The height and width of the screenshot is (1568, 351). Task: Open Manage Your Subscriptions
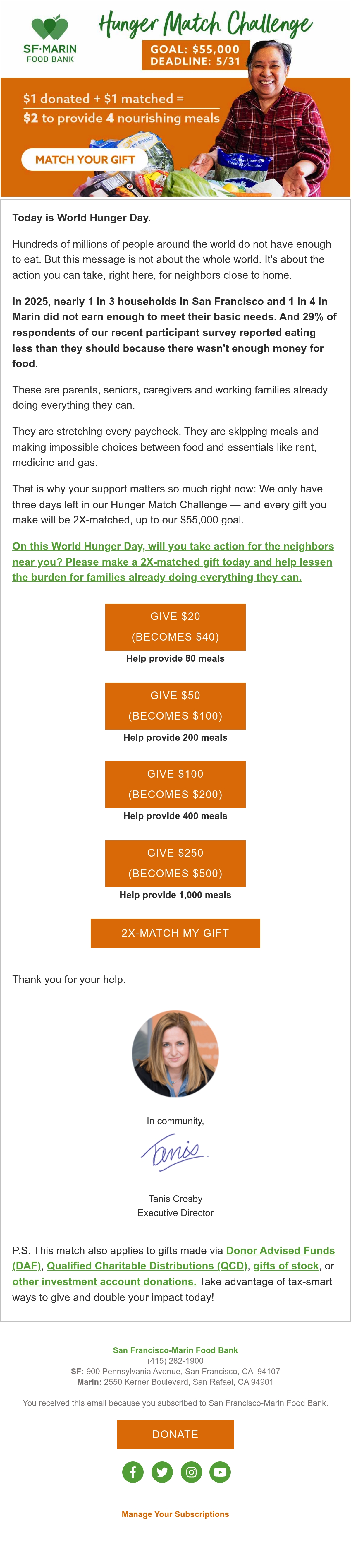click(175, 1514)
